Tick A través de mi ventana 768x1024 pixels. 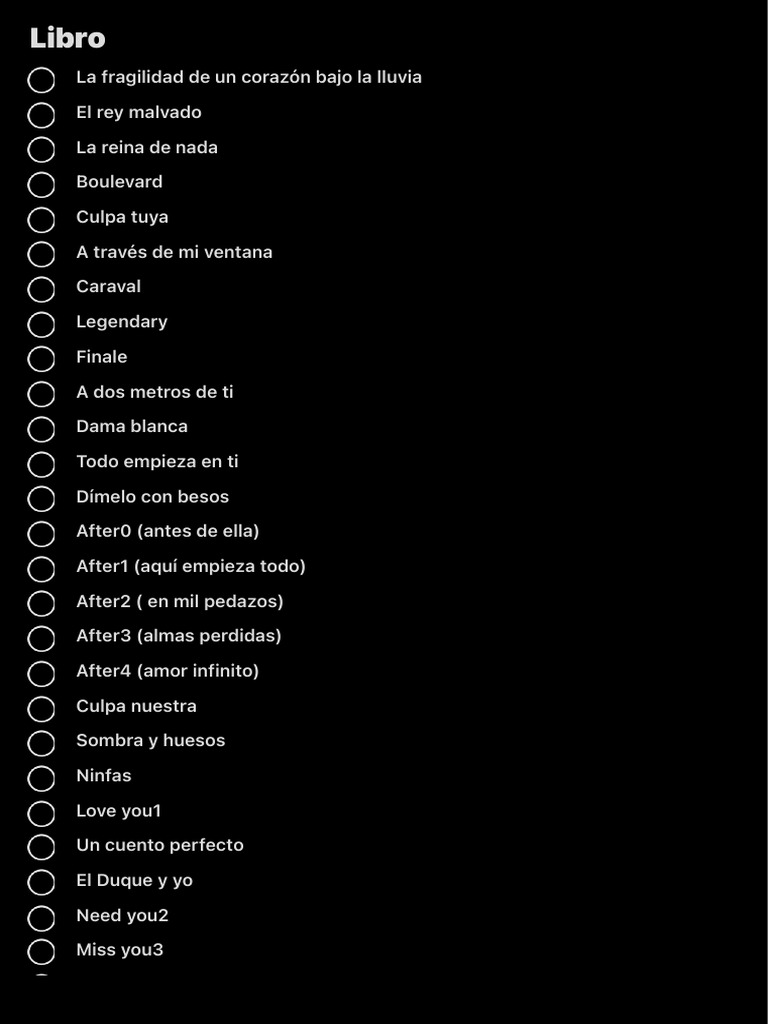click(41, 255)
